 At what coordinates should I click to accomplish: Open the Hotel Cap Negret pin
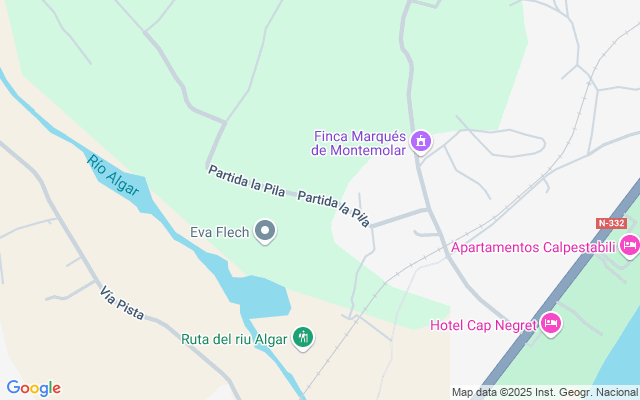click(551, 324)
